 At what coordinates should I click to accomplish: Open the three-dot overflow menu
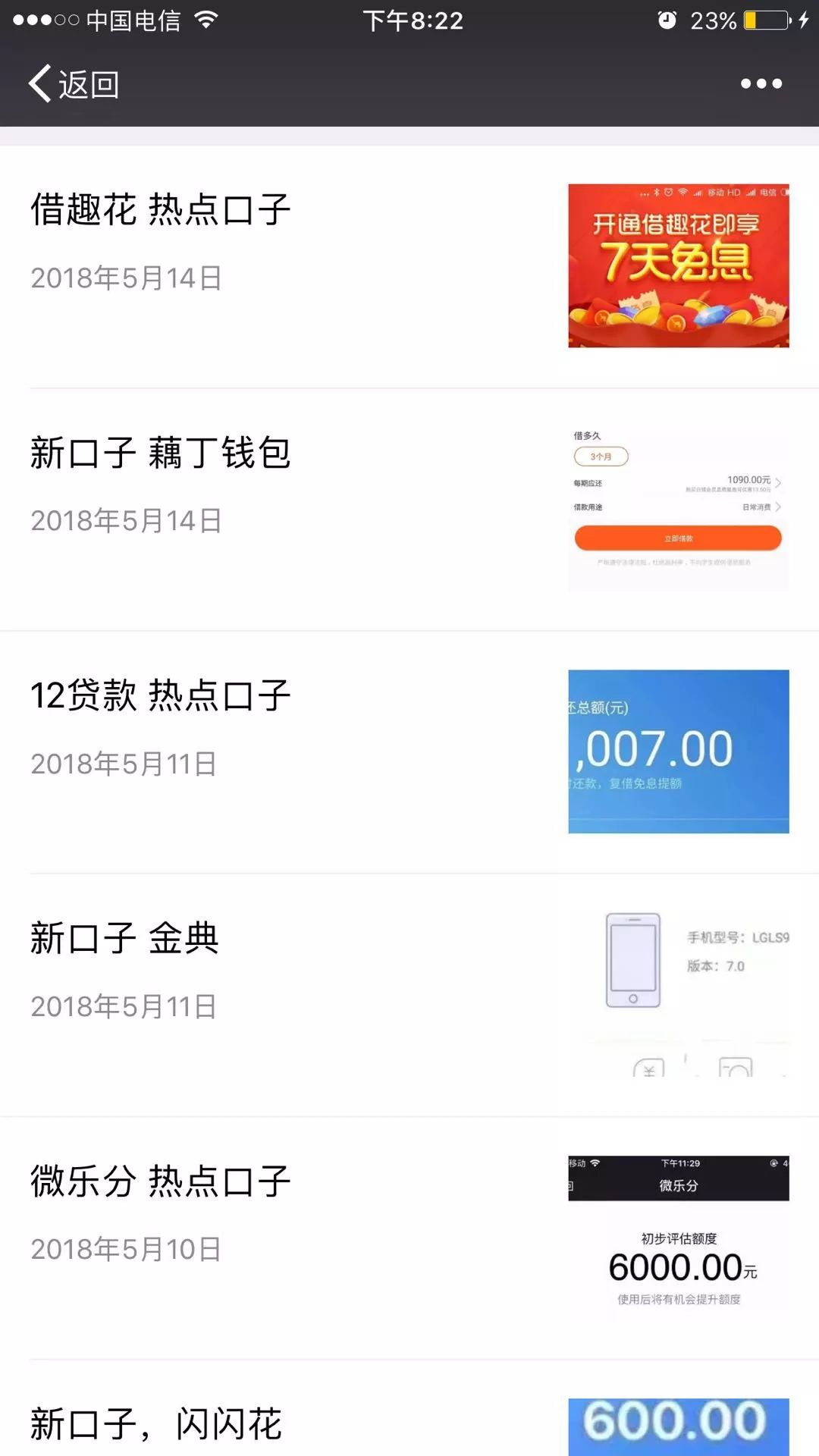761,83
